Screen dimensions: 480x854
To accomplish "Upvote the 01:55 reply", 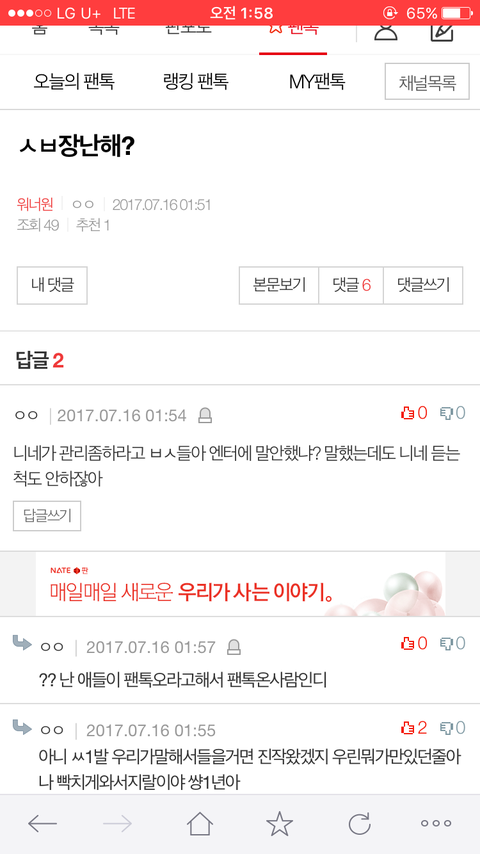I will [x=414, y=727].
